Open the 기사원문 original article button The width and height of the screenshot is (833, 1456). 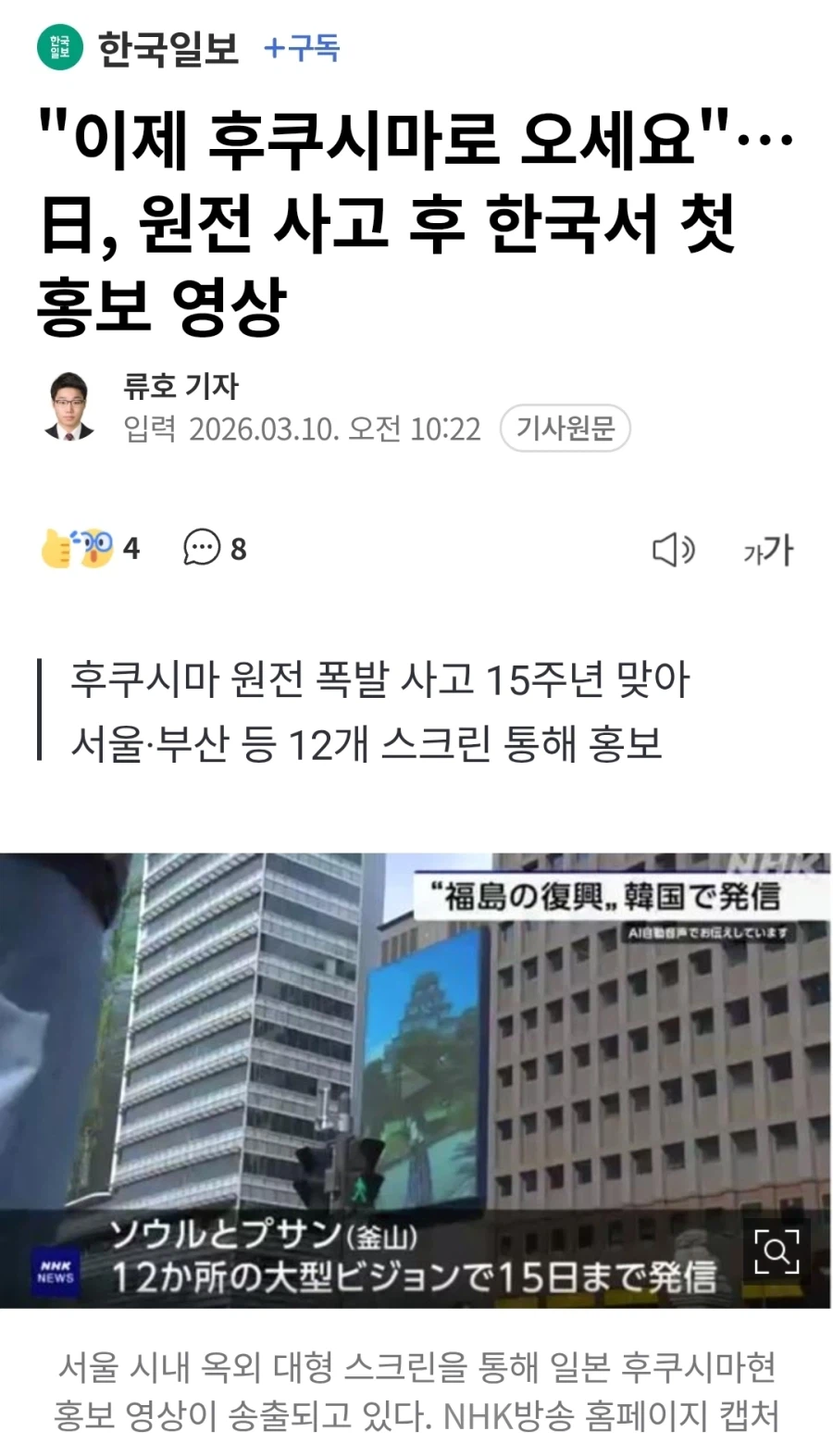tap(565, 429)
